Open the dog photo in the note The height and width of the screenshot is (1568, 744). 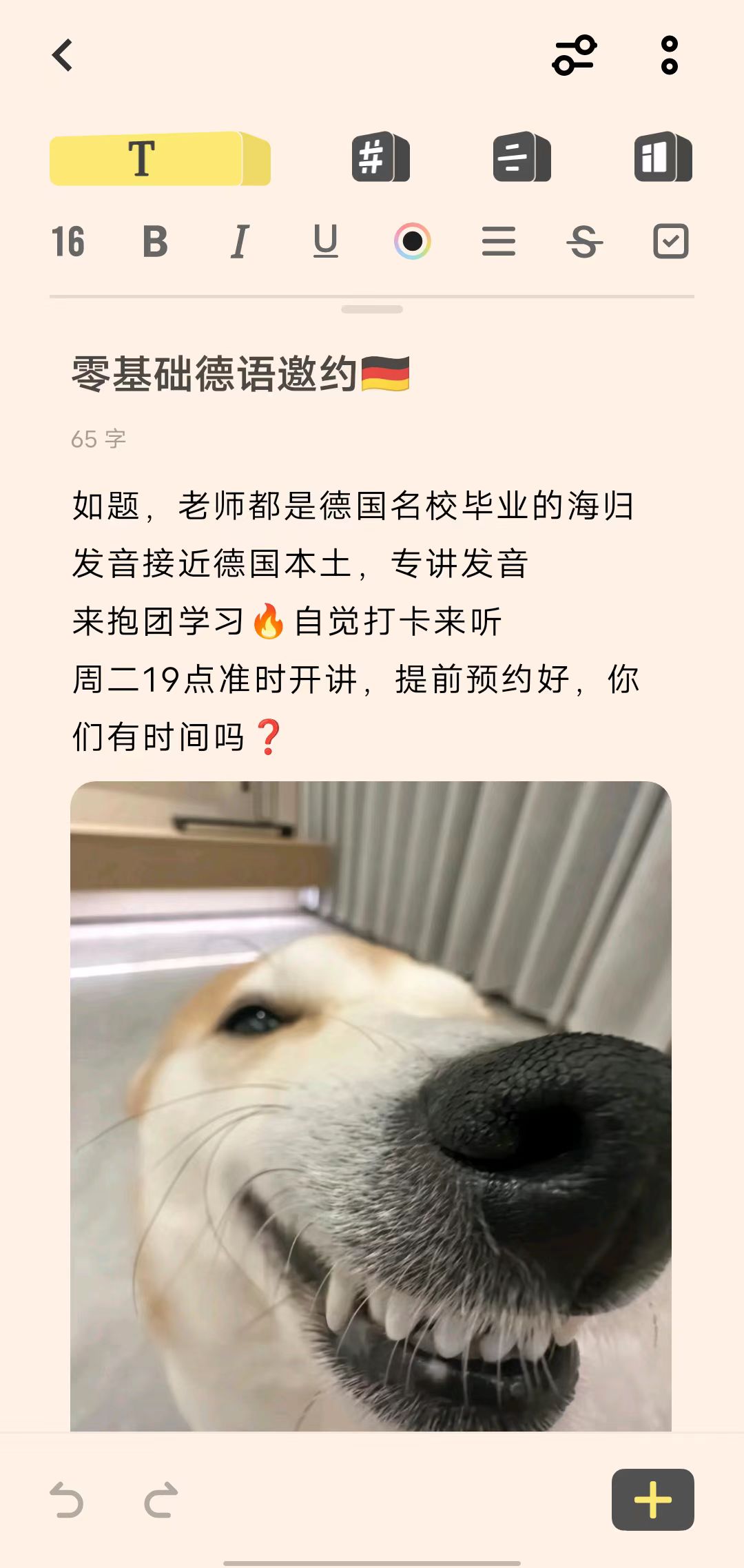click(371, 1106)
